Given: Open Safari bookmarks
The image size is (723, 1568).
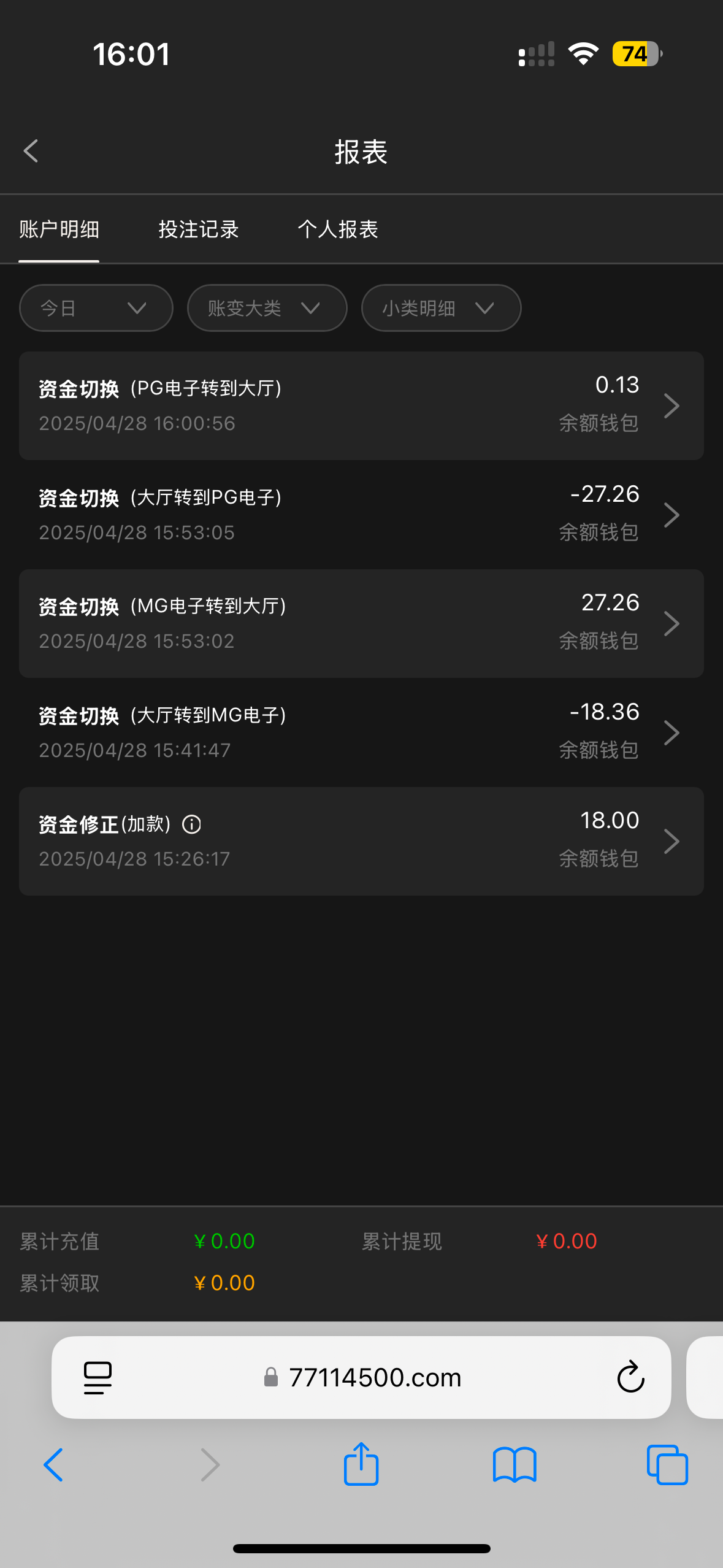Looking at the screenshot, I should tap(515, 1464).
